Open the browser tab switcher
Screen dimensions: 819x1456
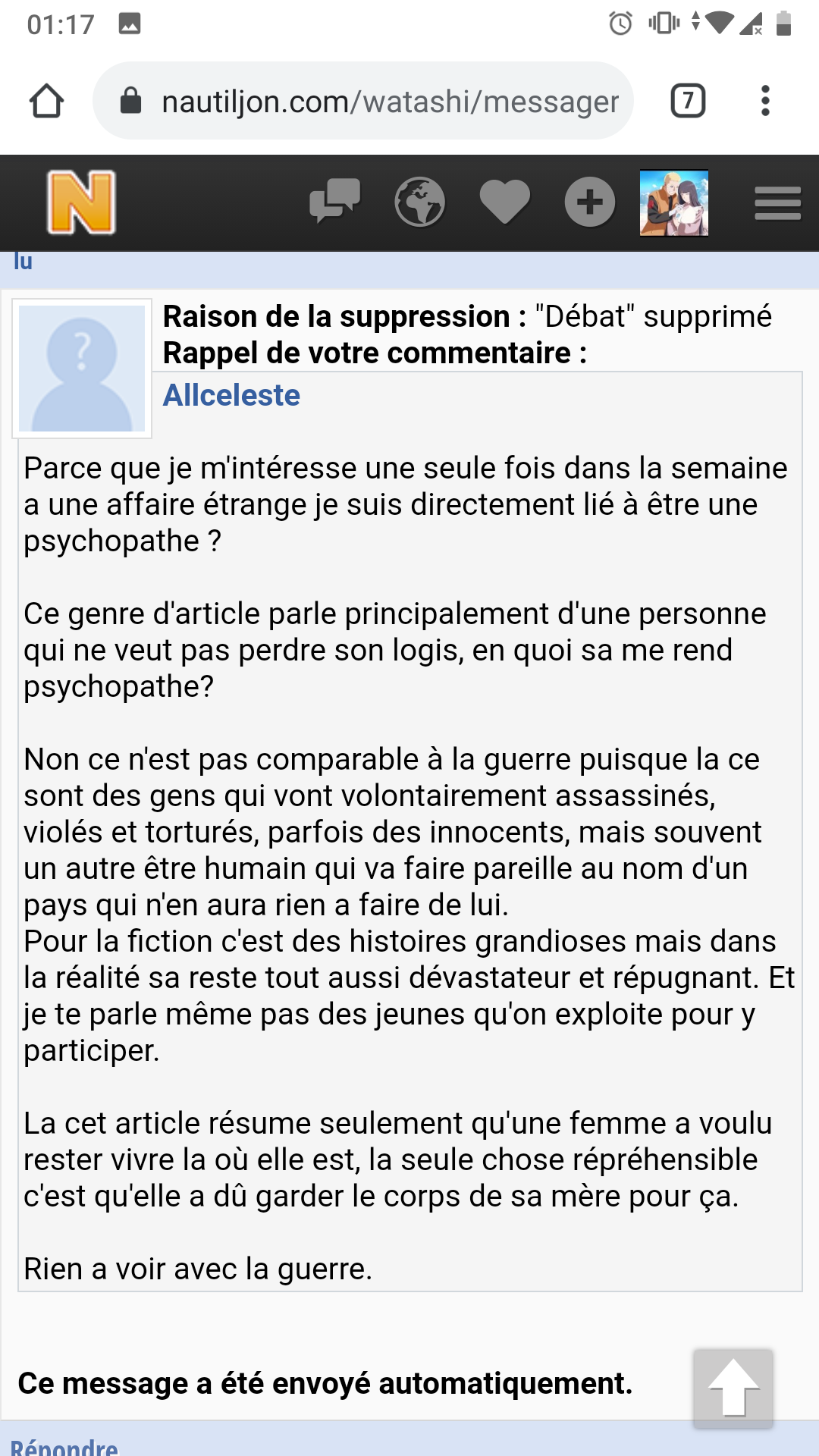(x=688, y=101)
